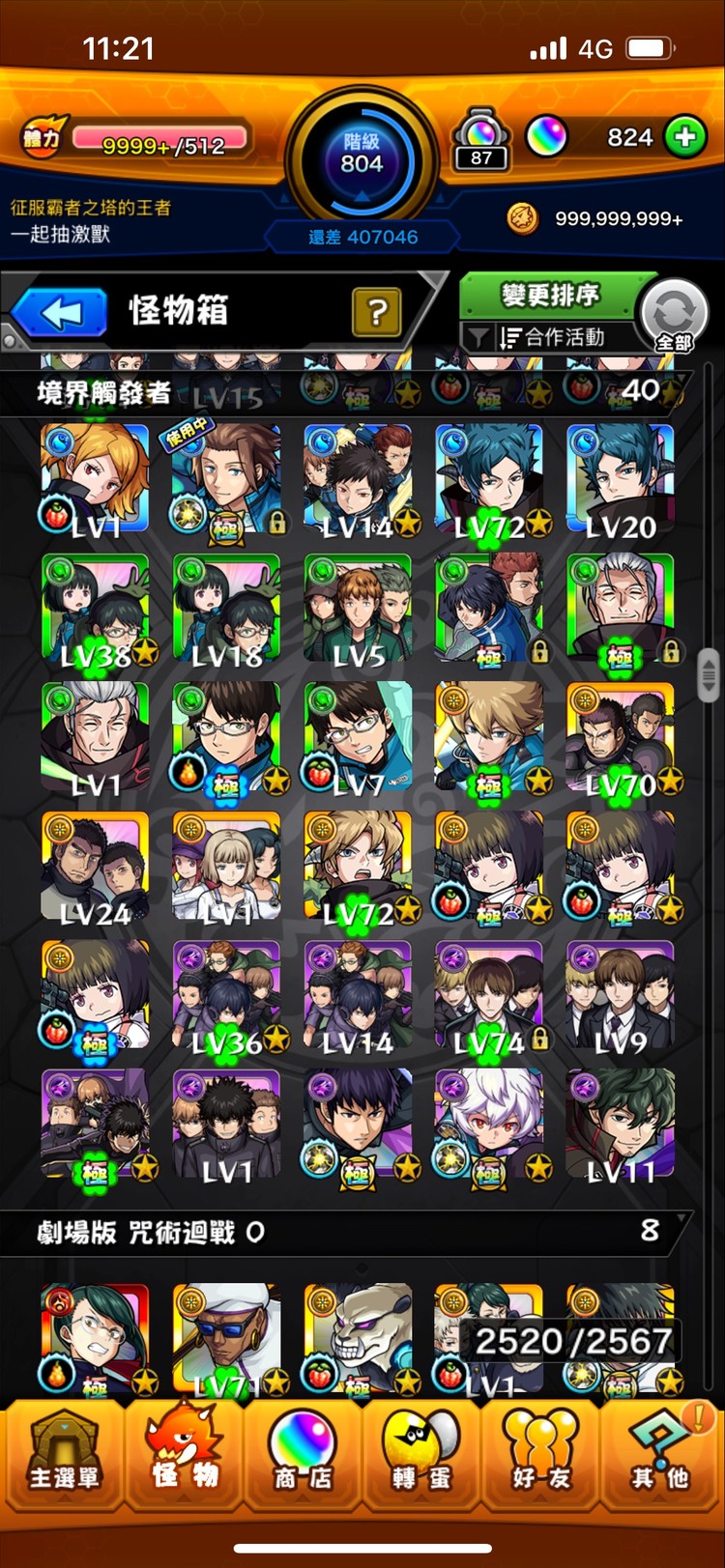Open the 其他 tab

tap(660, 1450)
